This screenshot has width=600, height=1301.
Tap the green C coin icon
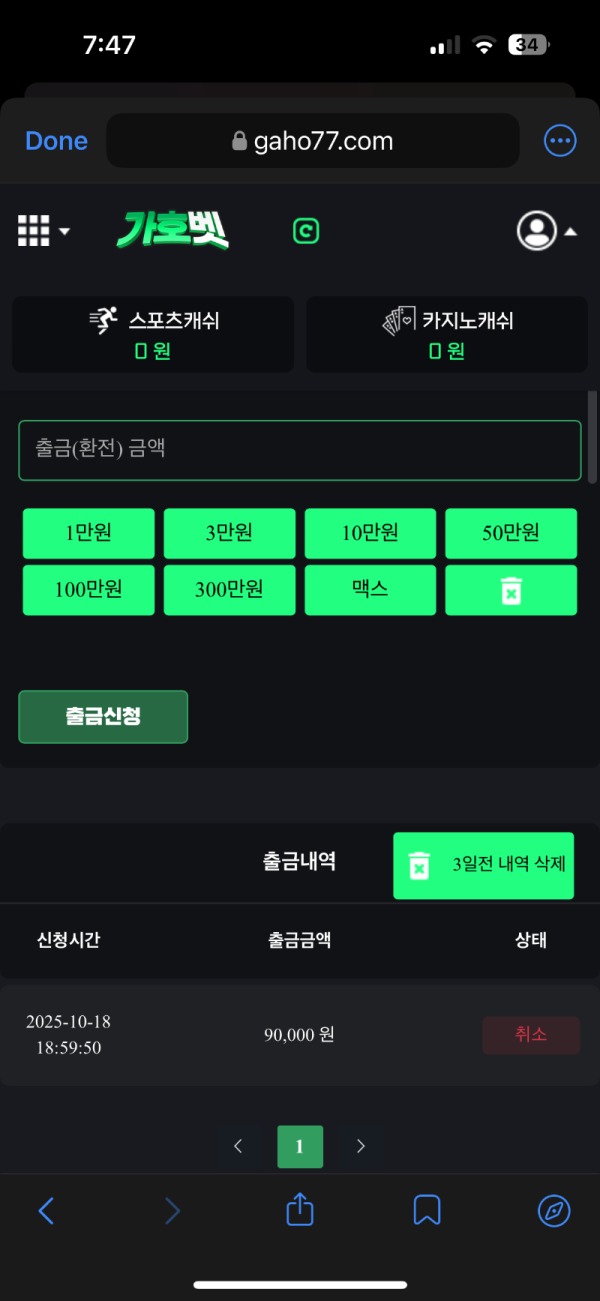306,231
